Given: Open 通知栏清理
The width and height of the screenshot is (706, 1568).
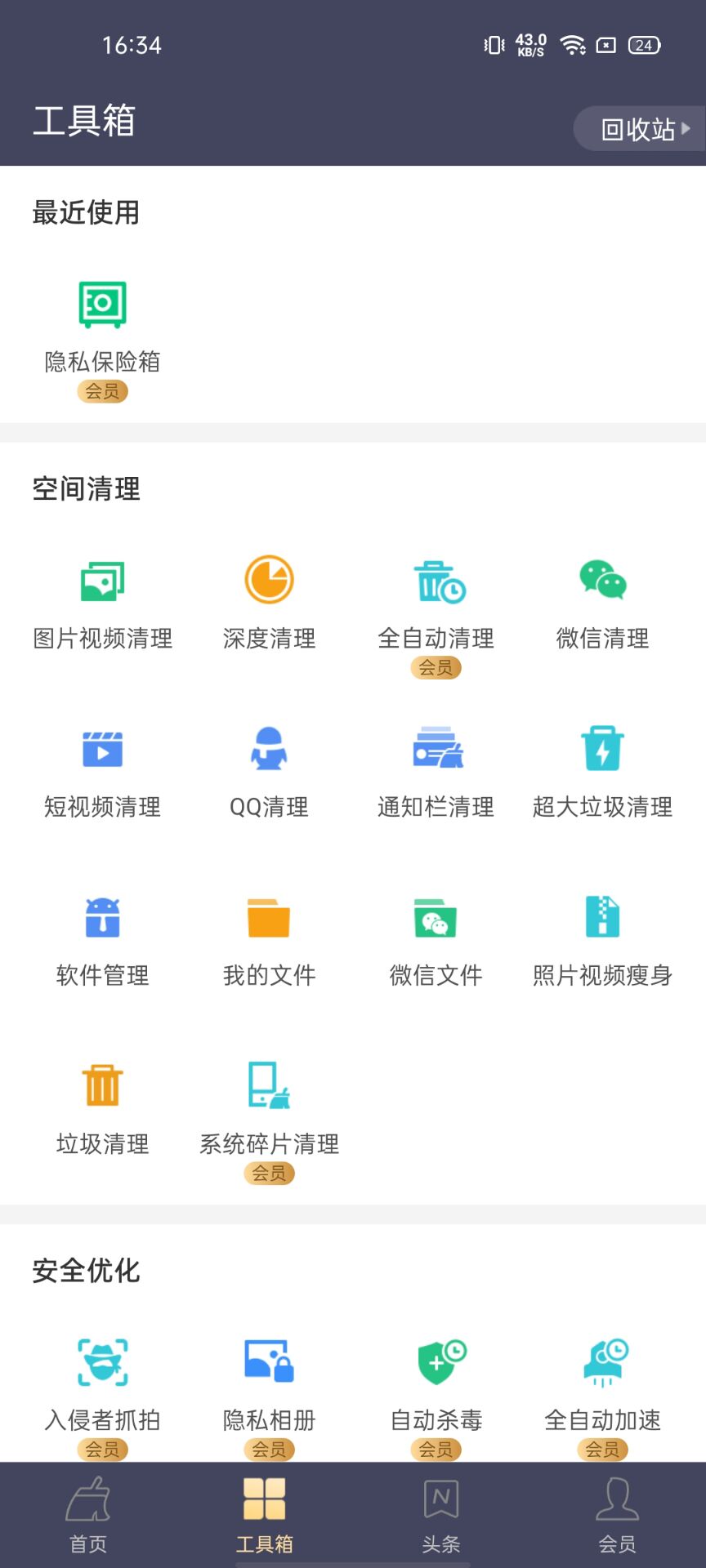Looking at the screenshot, I should click(436, 773).
